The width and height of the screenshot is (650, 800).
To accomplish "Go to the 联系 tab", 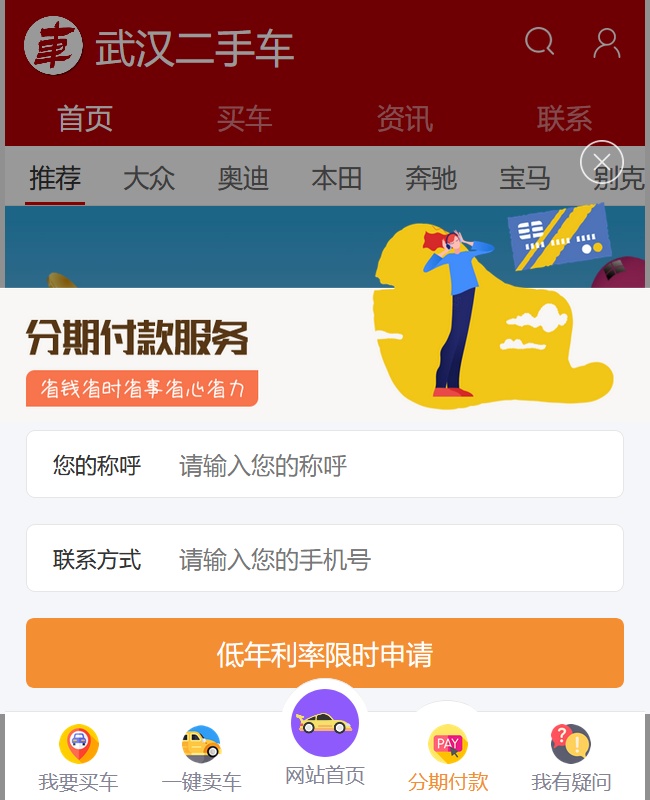I will click(564, 119).
